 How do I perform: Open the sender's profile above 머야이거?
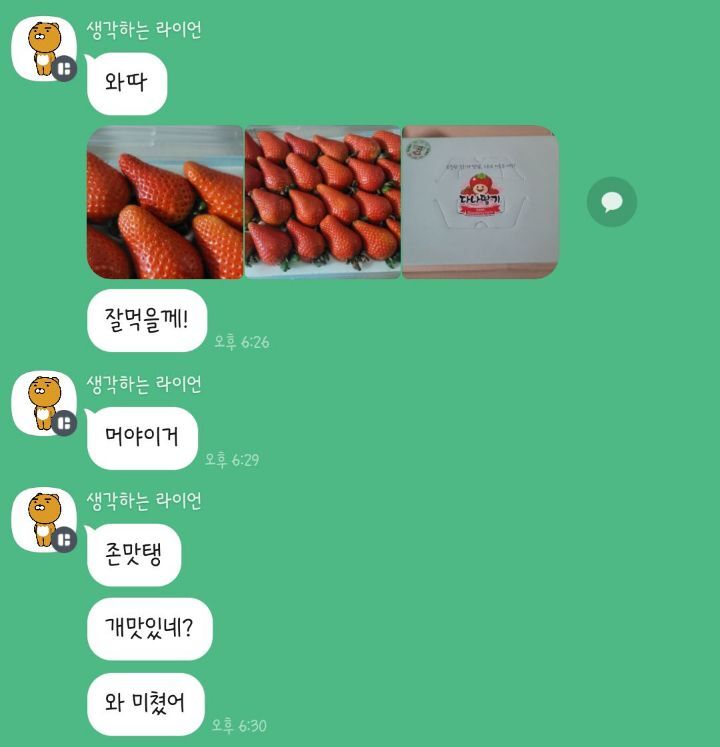click(44, 404)
